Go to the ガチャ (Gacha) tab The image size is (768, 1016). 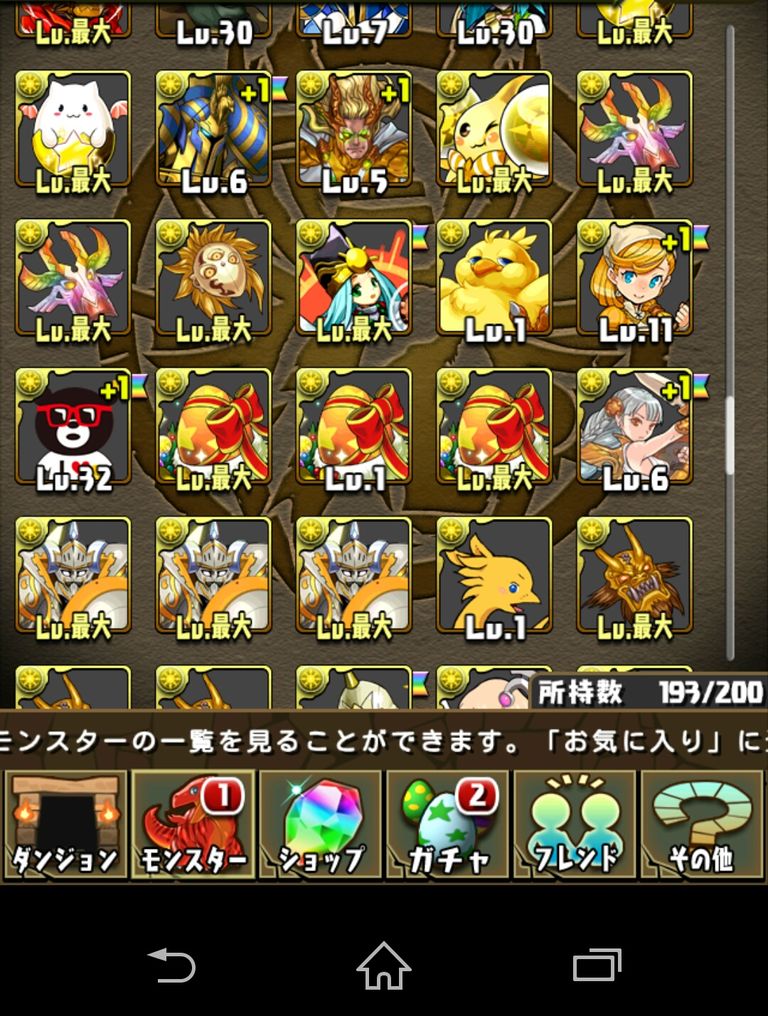(x=448, y=825)
